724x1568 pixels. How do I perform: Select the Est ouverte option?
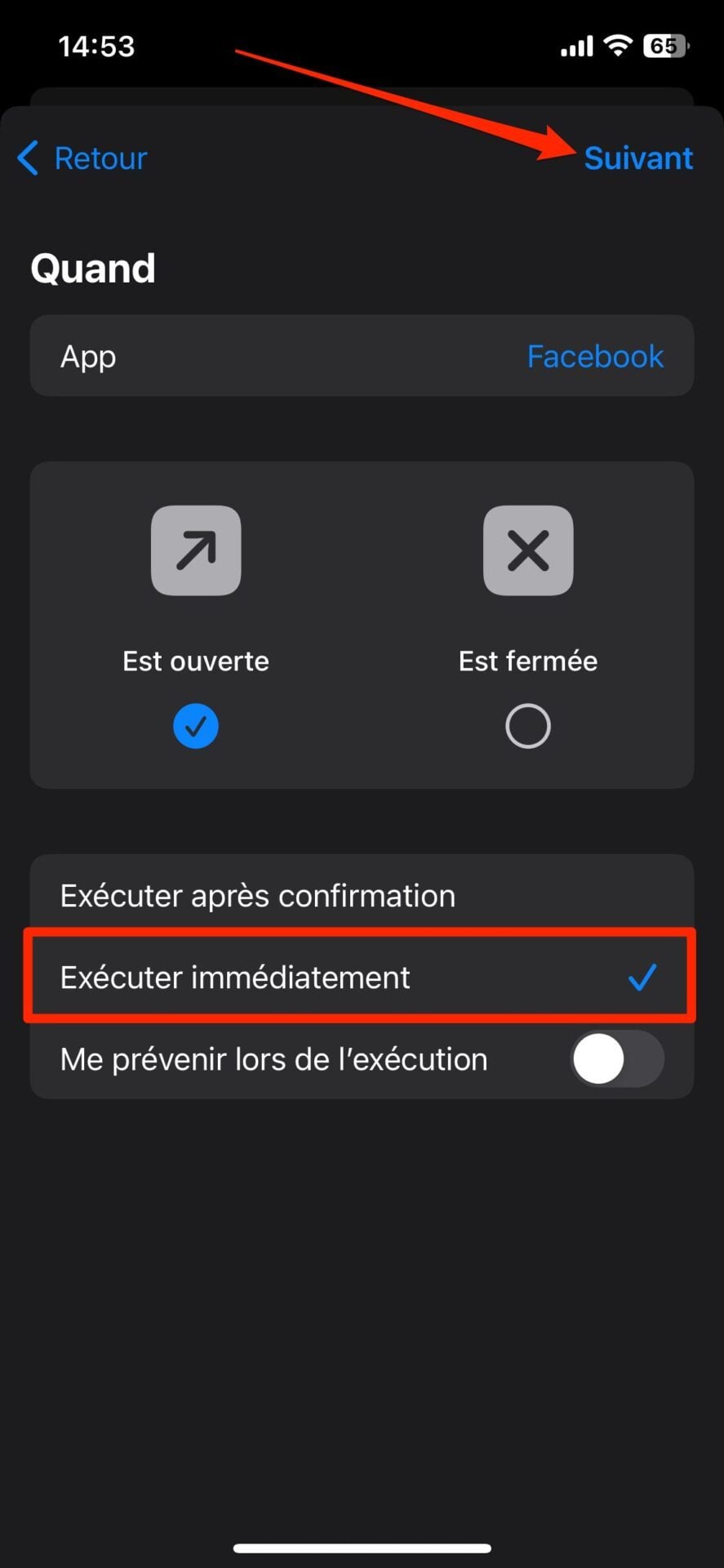tap(196, 724)
